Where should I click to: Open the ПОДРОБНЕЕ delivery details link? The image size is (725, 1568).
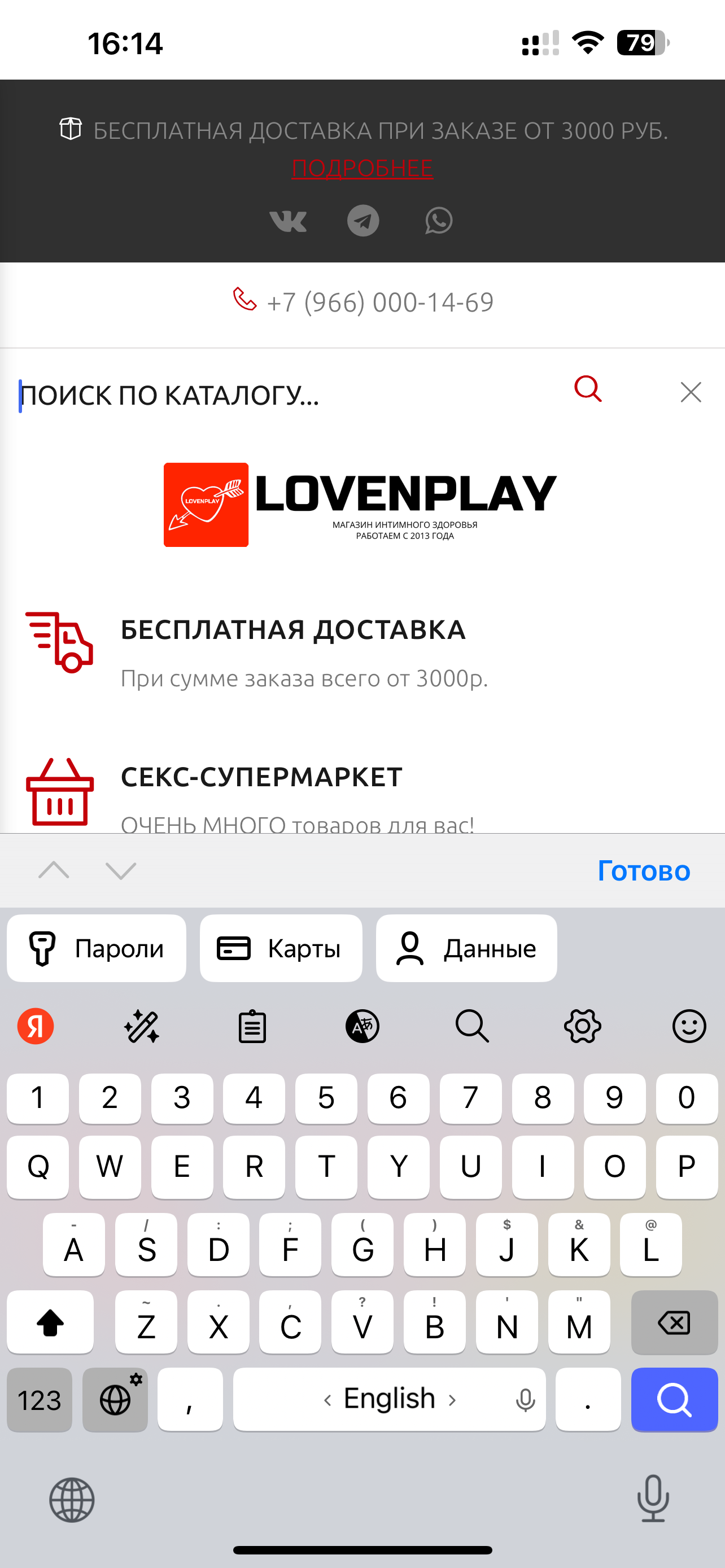362,168
